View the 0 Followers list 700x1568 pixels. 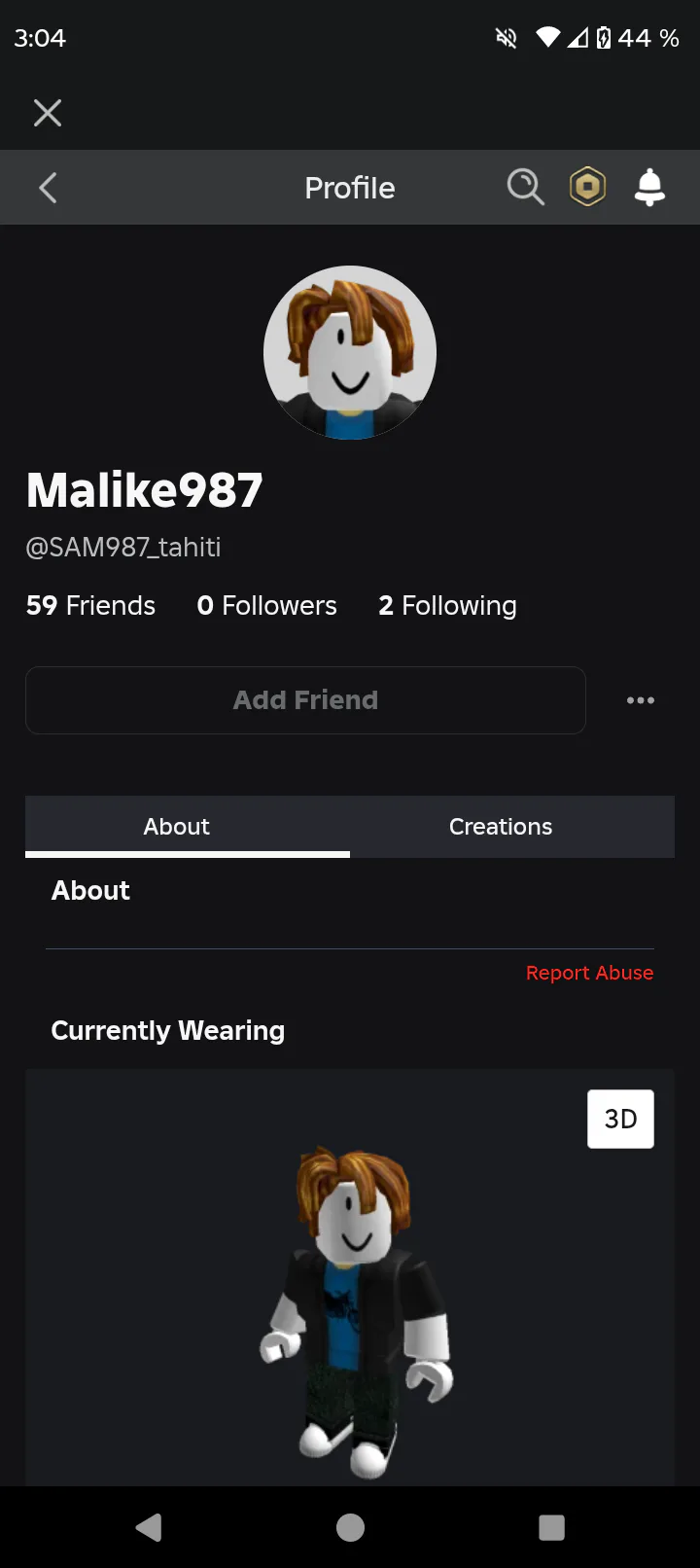266,605
